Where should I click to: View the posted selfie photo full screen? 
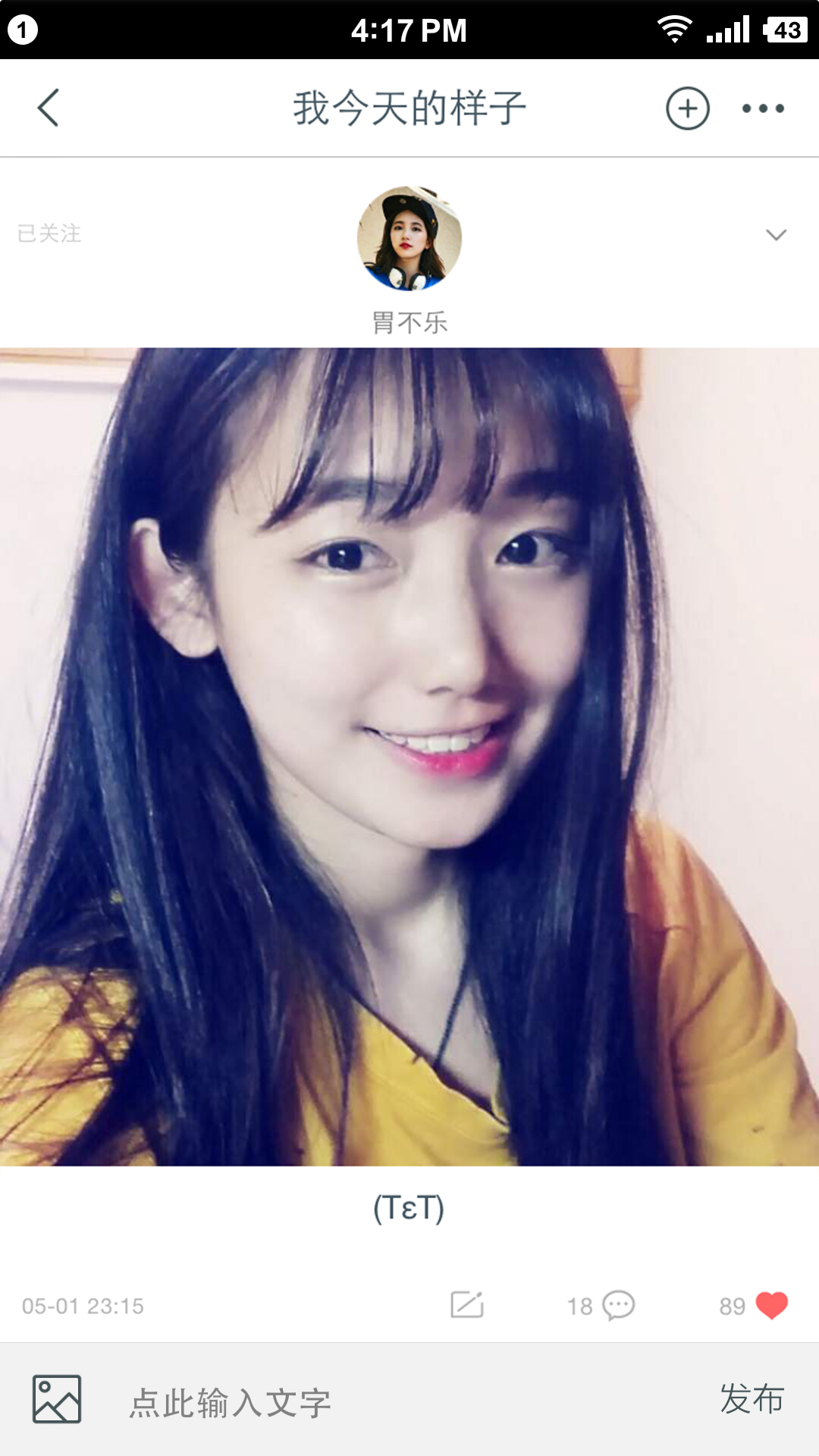click(409, 756)
